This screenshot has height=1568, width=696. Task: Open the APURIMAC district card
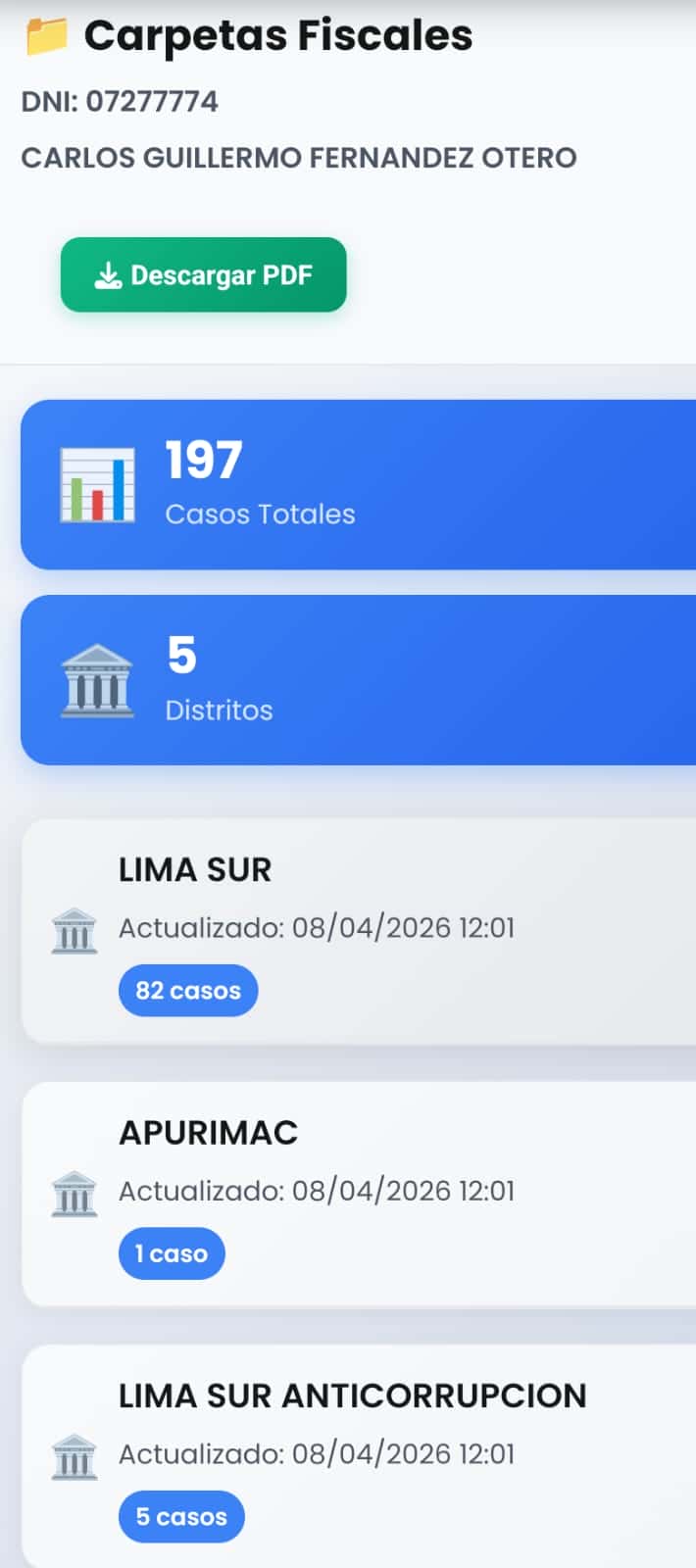pyautogui.click(x=359, y=1193)
